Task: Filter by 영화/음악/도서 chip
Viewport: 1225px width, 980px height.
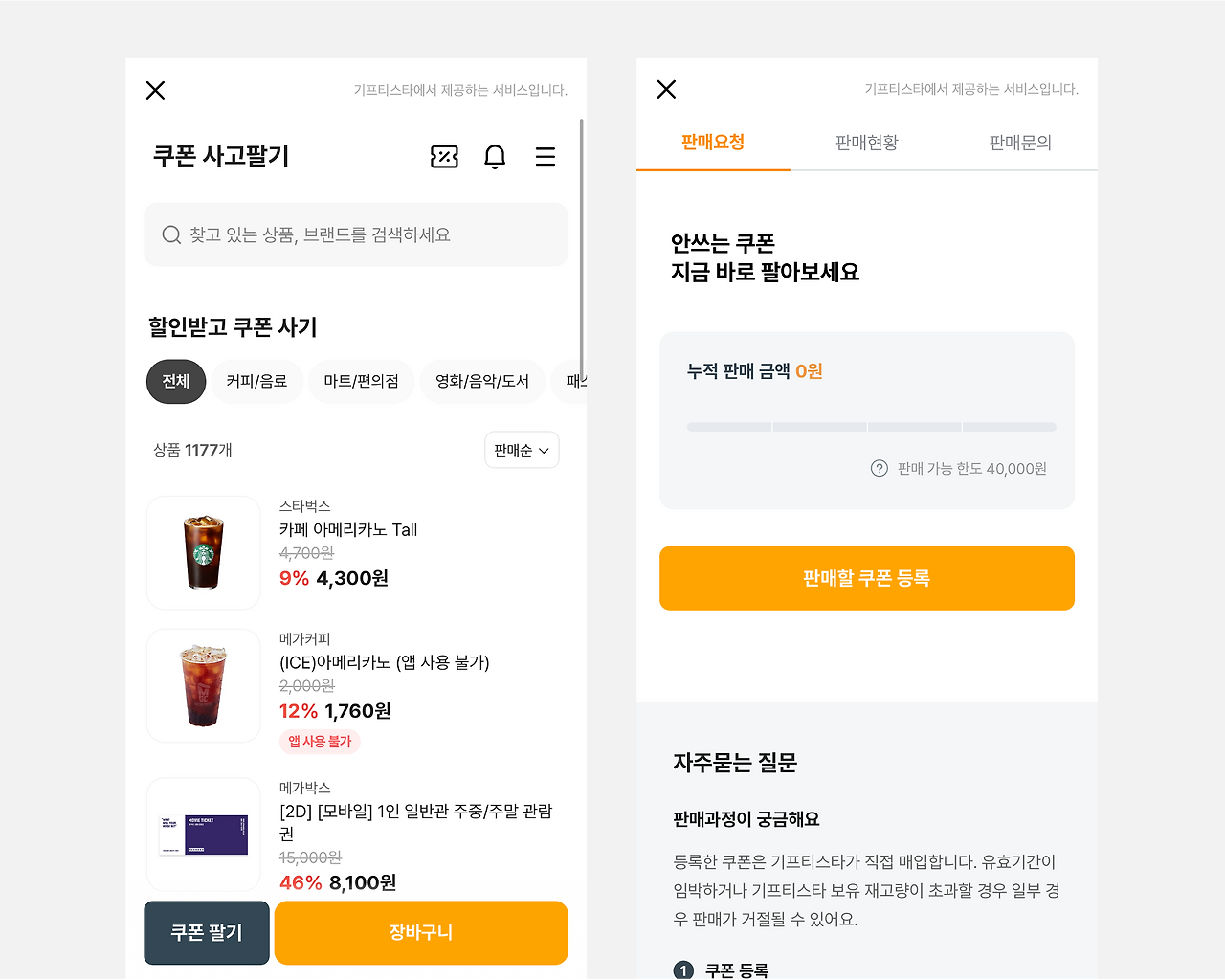Action: pos(482,381)
